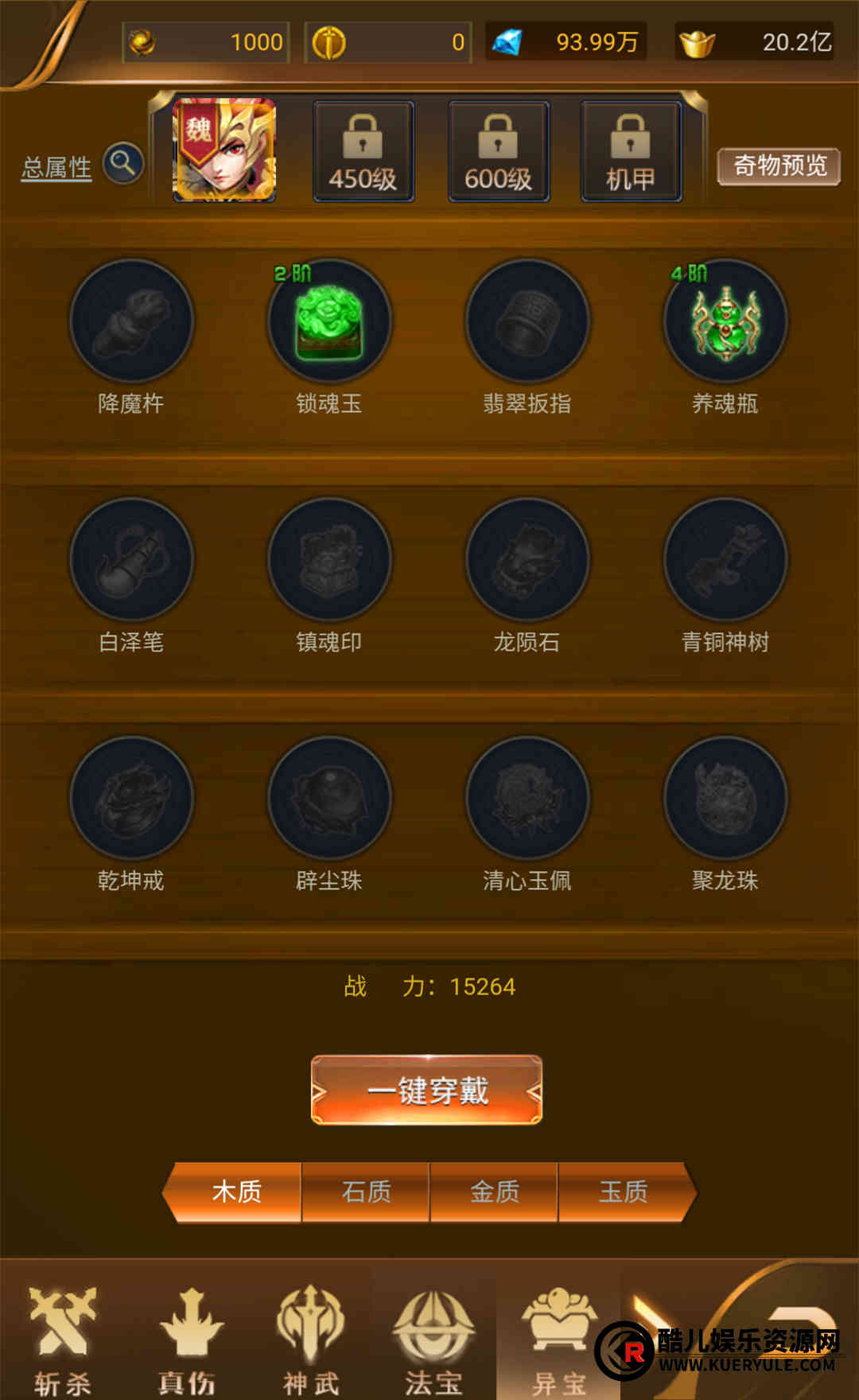The image size is (859, 1400).
Task: Switch to the 金质 tab
Action: tap(494, 1192)
